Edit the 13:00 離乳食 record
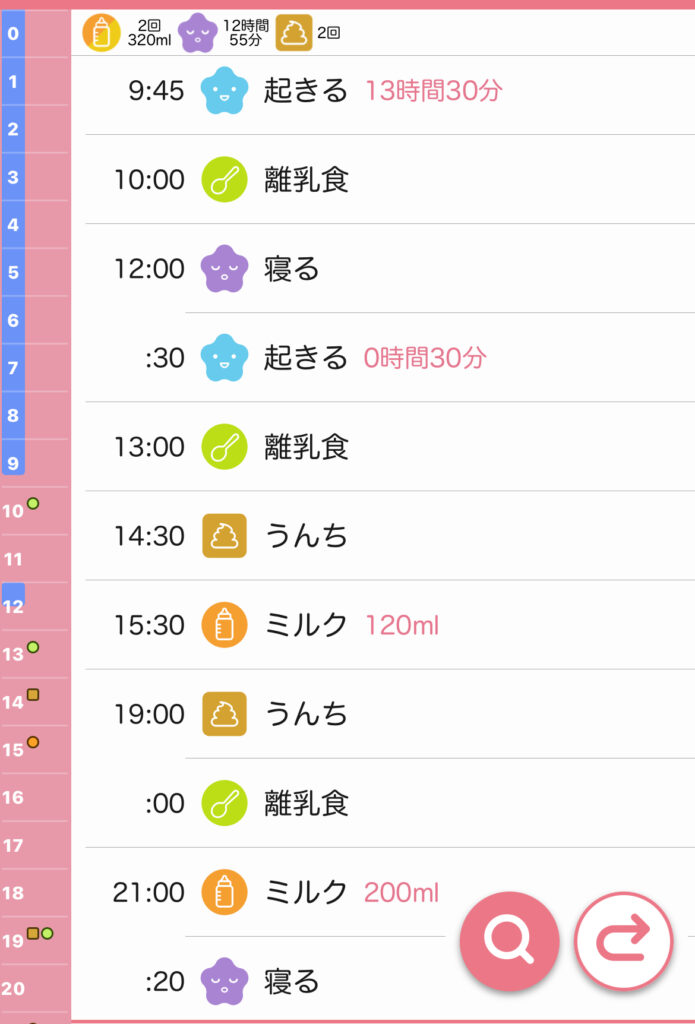Image resolution: width=695 pixels, height=1024 pixels. coord(390,447)
